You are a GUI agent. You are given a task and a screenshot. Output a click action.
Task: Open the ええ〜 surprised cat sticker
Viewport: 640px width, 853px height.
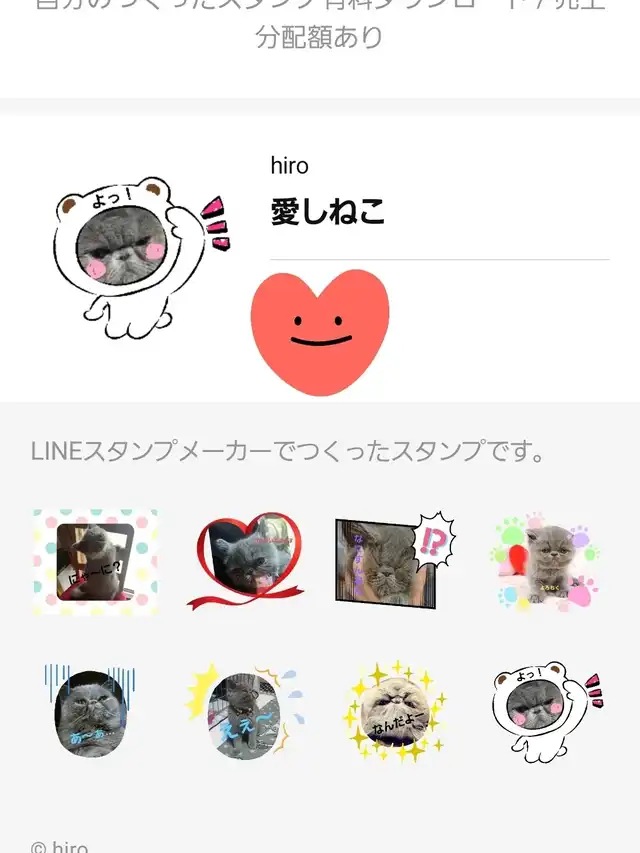point(243,712)
